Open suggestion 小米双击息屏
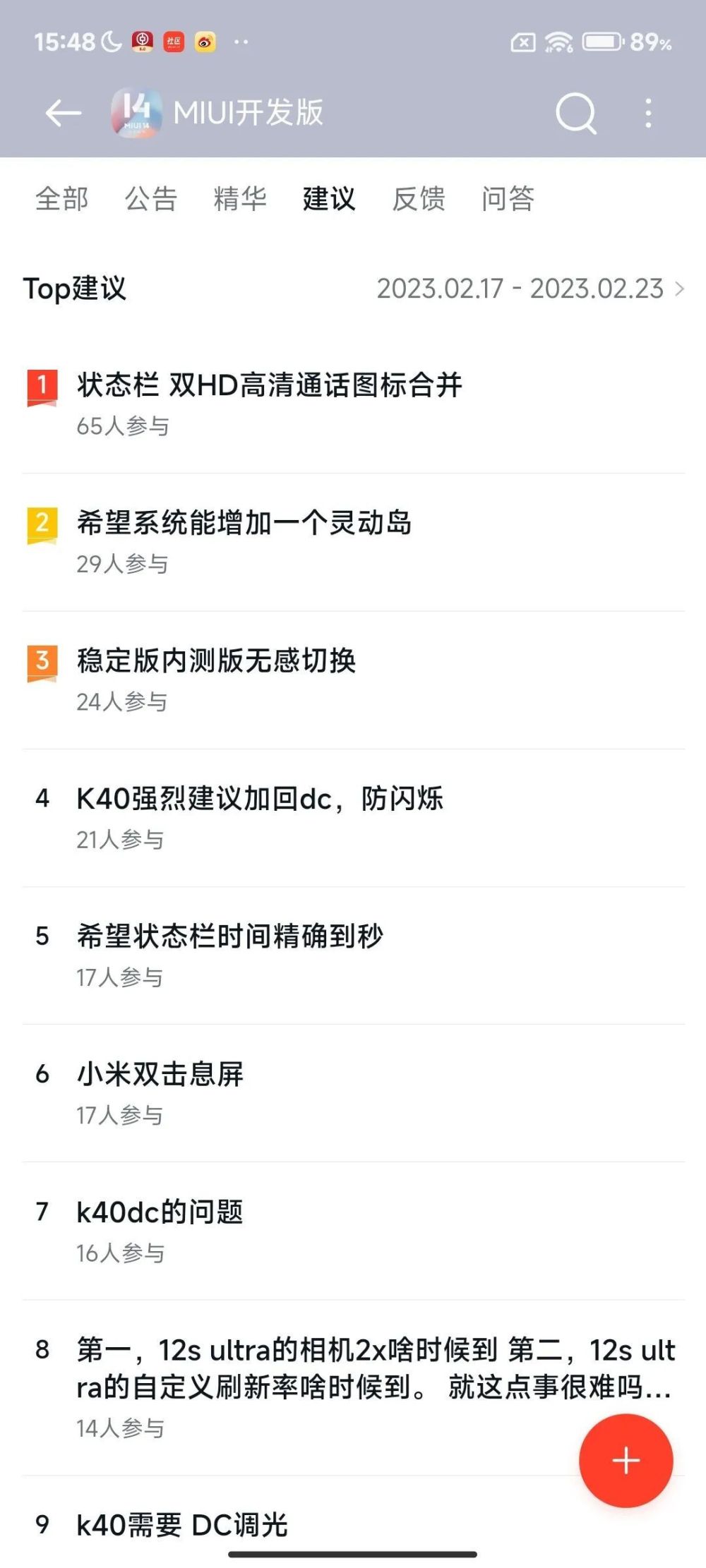The height and width of the screenshot is (1568, 706). click(x=160, y=1074)
